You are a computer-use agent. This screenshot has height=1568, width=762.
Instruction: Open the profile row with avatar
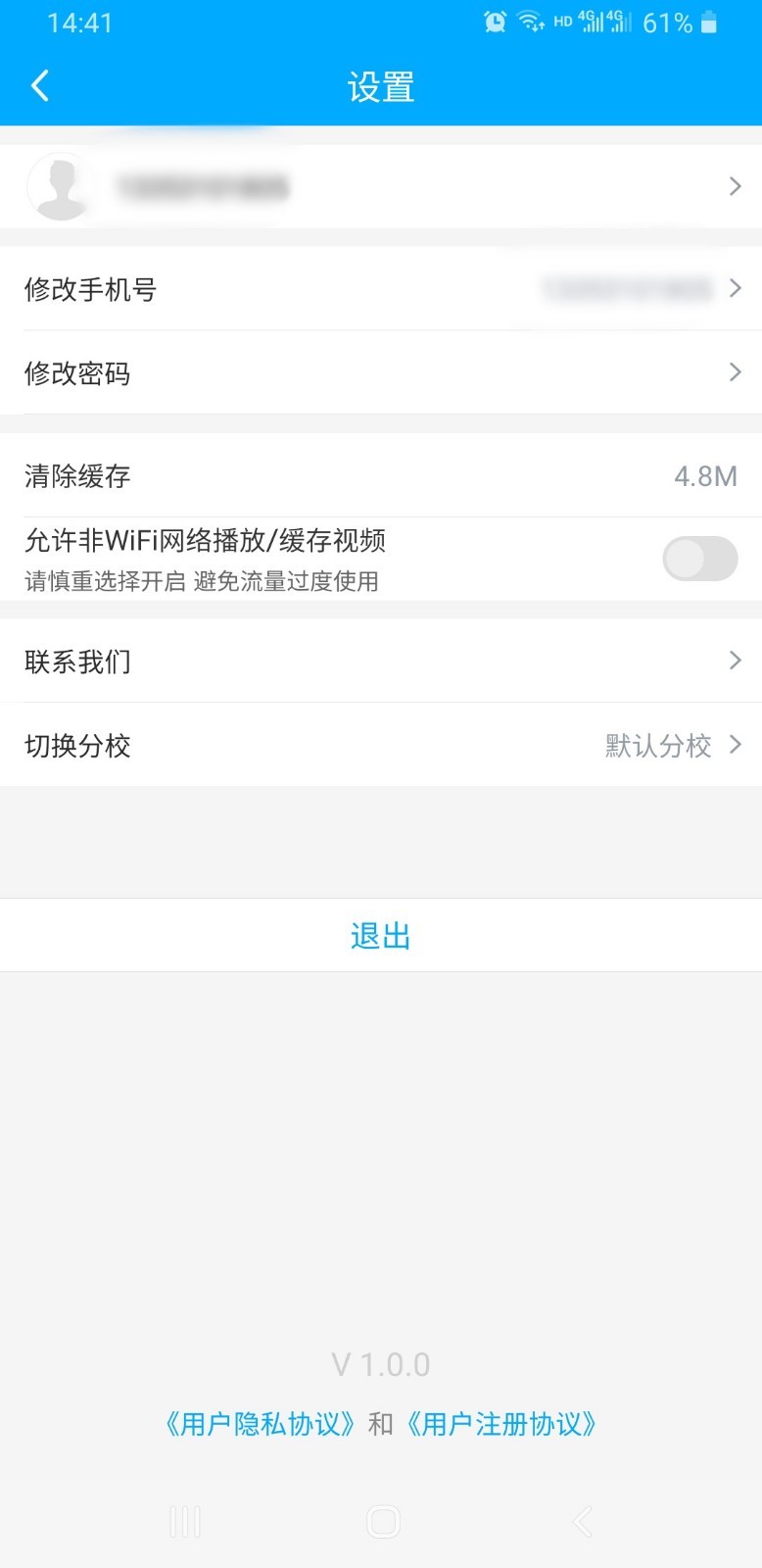tap(380, 186)
